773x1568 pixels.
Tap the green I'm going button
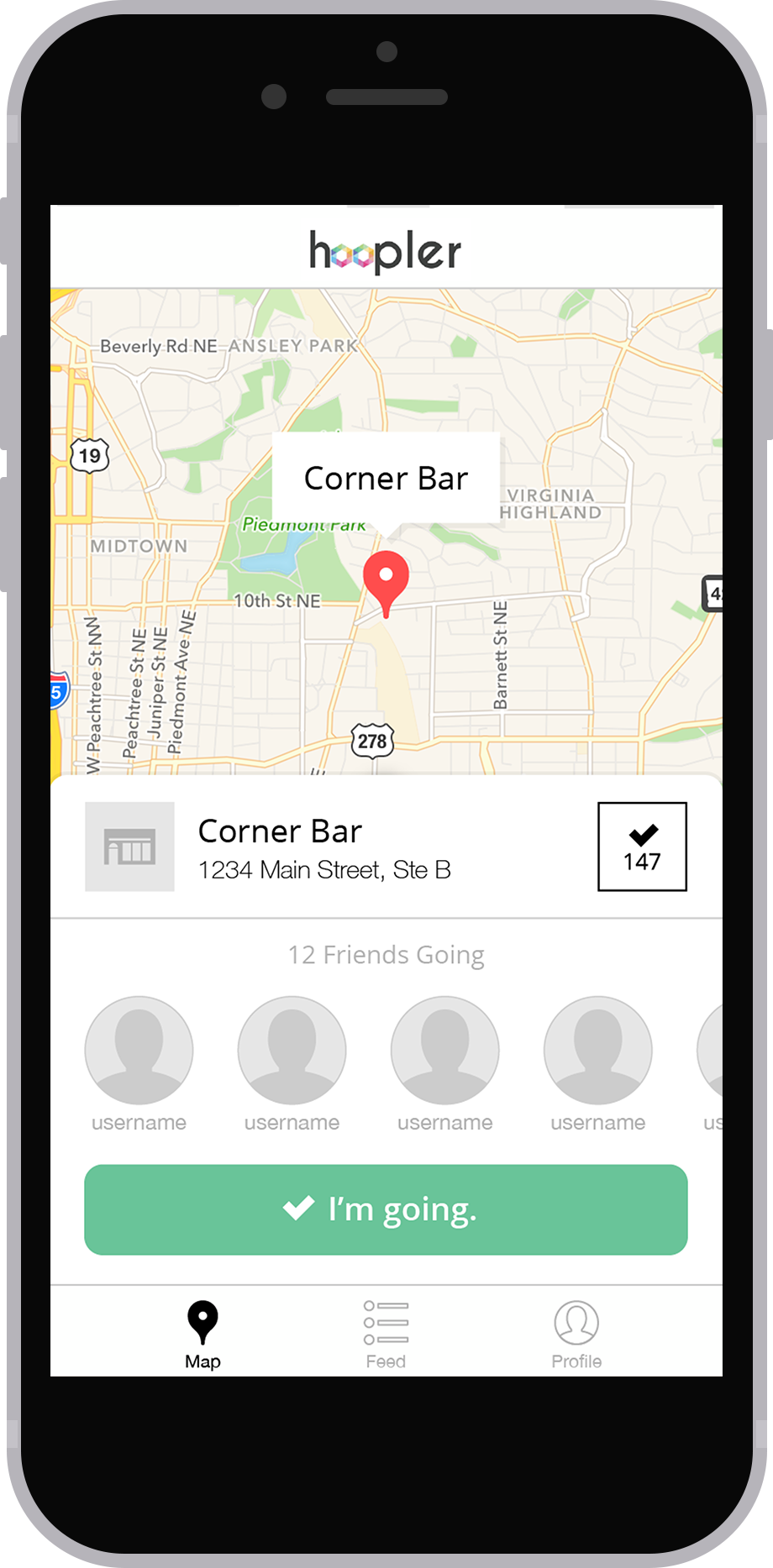click(x=386, y=1209)
